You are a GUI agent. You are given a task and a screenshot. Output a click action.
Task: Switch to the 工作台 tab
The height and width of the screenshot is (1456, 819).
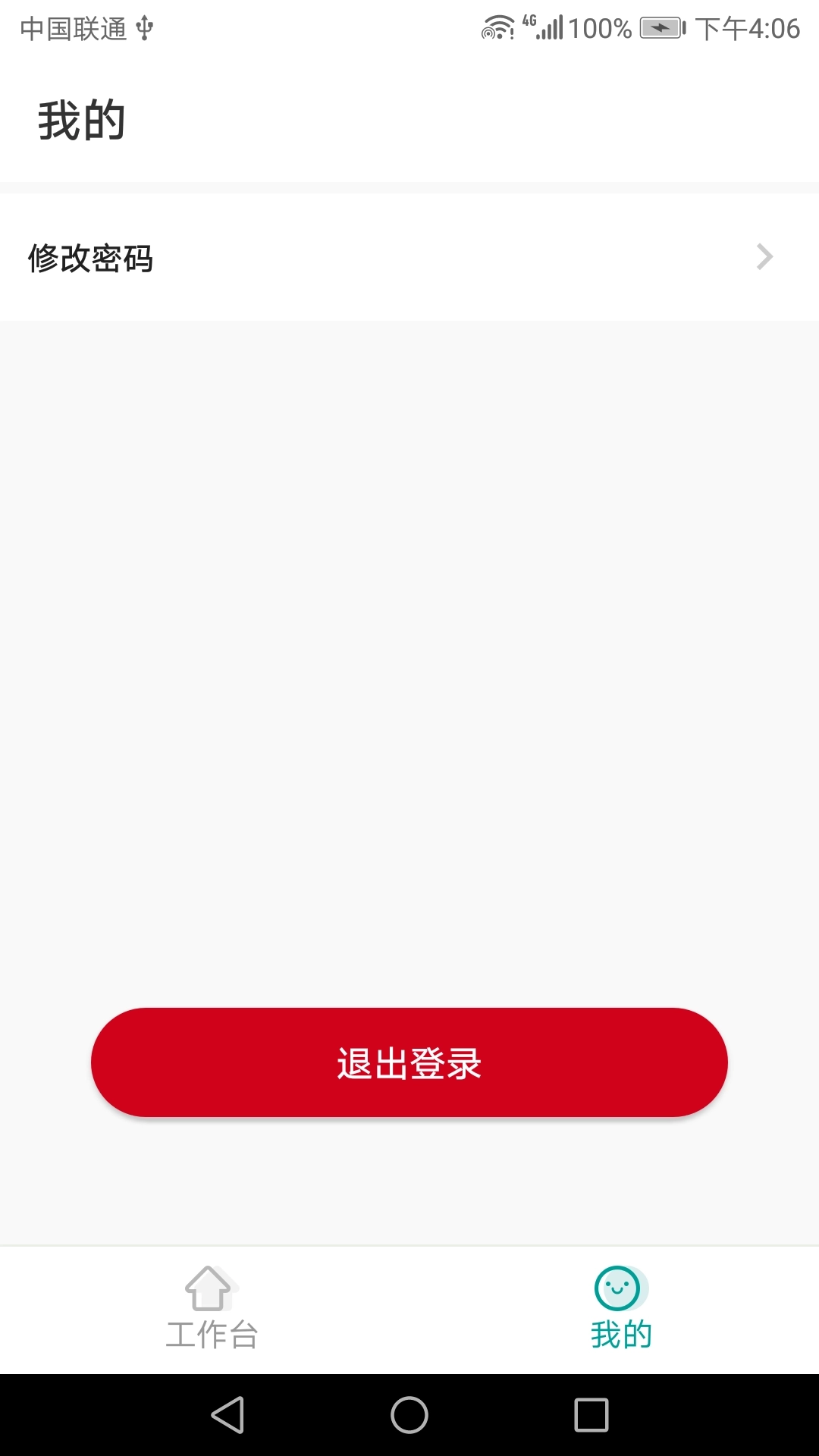pos(211,1307)
